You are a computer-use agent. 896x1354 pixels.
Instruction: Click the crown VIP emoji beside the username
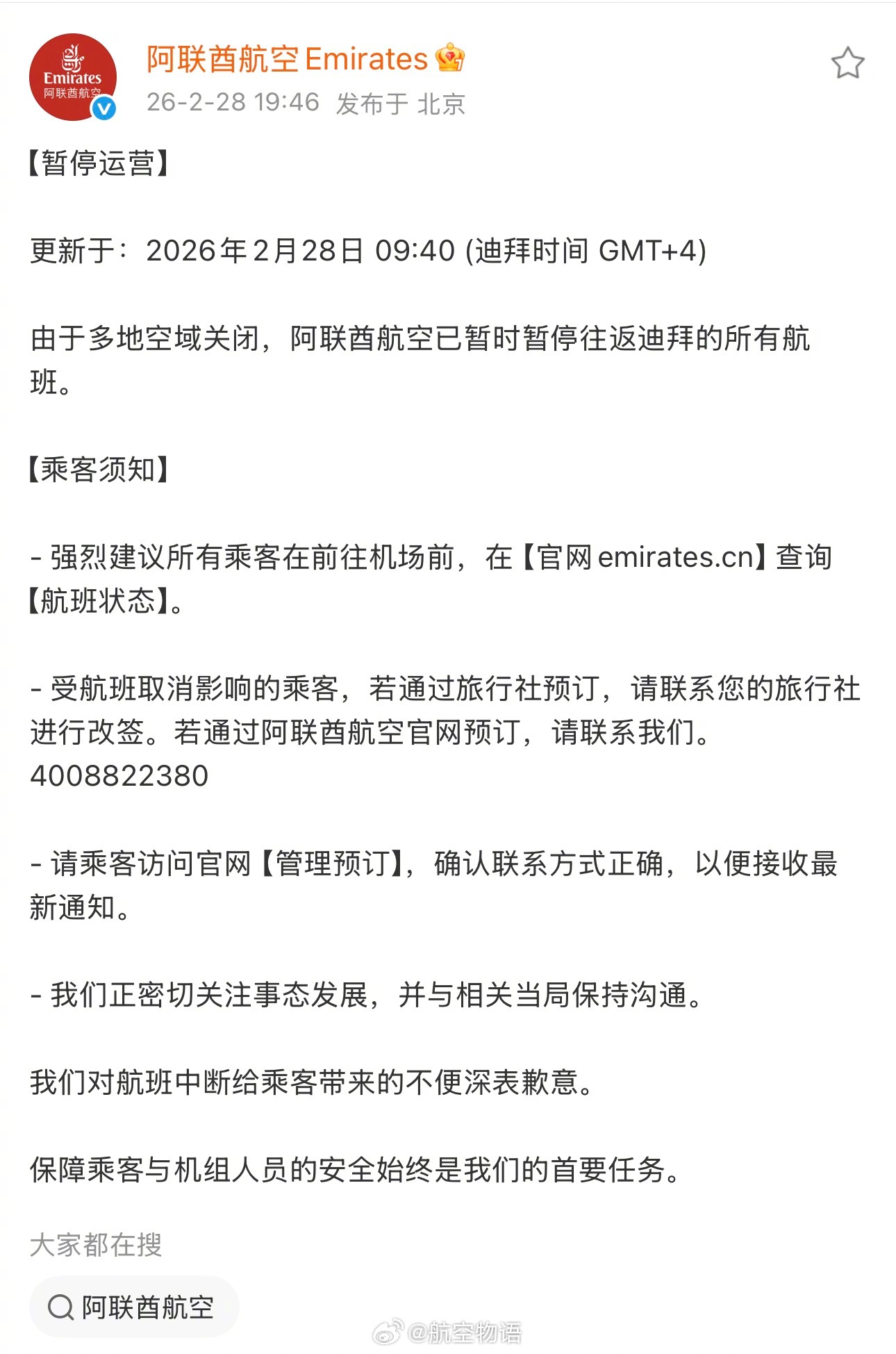(x=448, y=59)
